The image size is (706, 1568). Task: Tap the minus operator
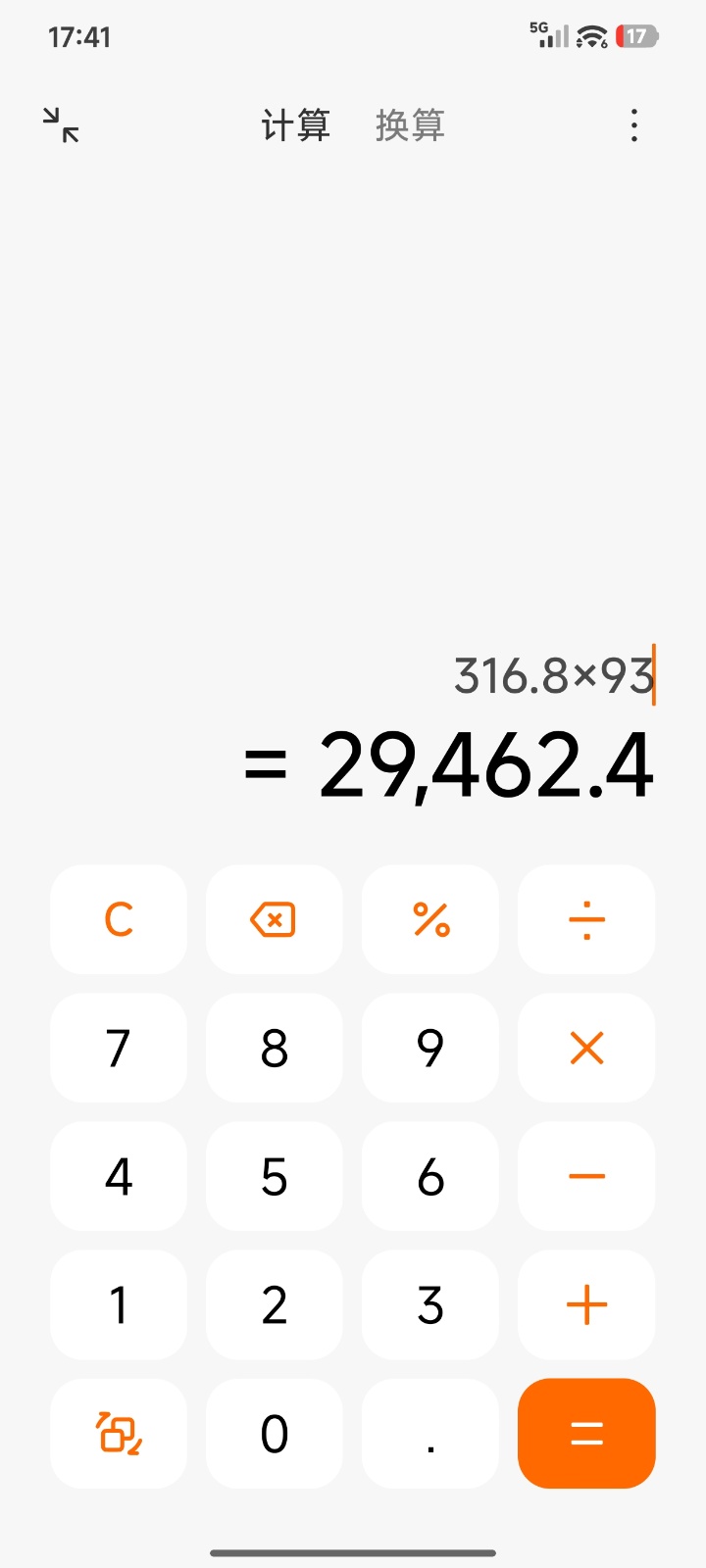(586, 1176)
